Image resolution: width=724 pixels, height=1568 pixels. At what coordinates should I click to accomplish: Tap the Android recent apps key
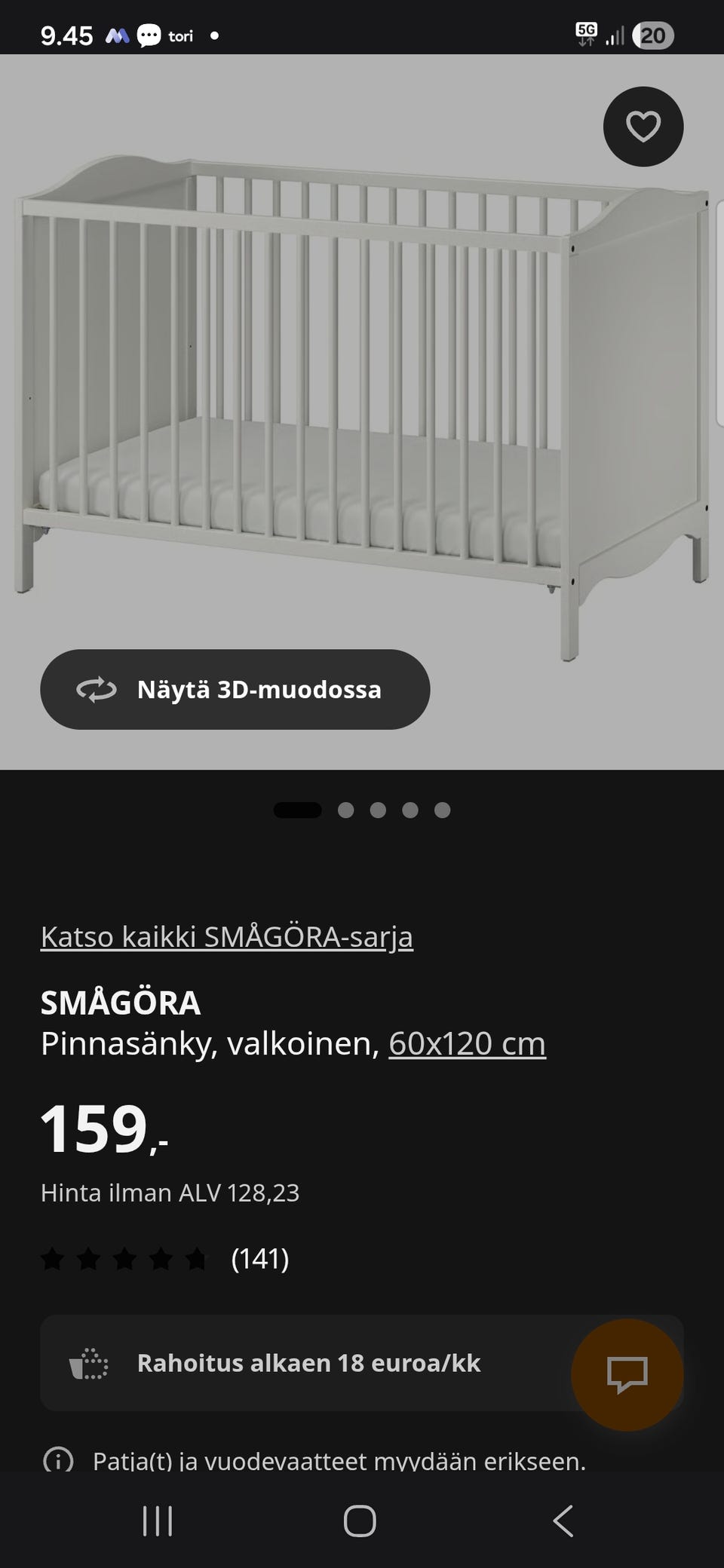155,1521
